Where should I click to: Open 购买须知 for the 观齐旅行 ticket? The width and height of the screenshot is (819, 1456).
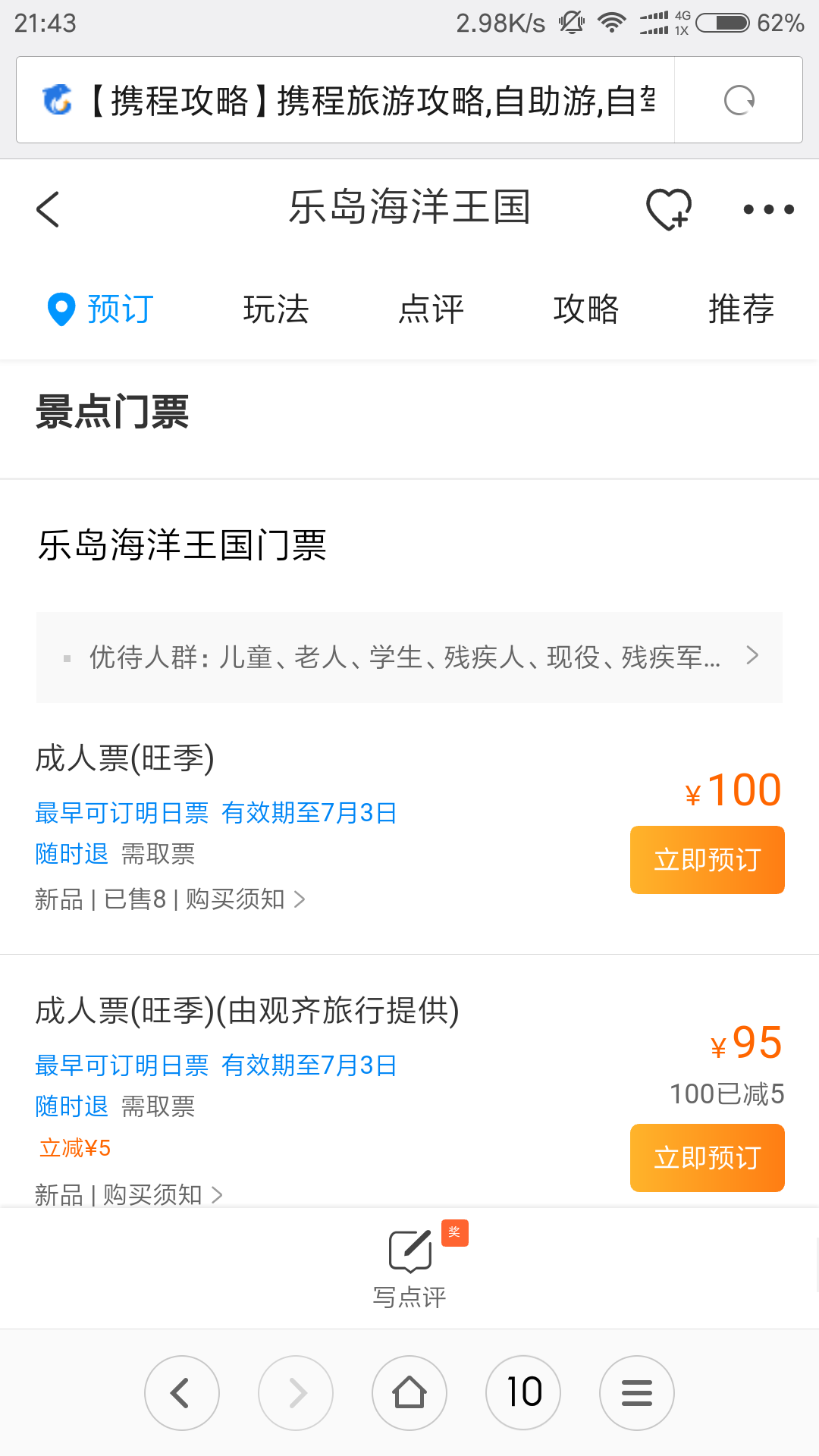(x=162, y=1194)
